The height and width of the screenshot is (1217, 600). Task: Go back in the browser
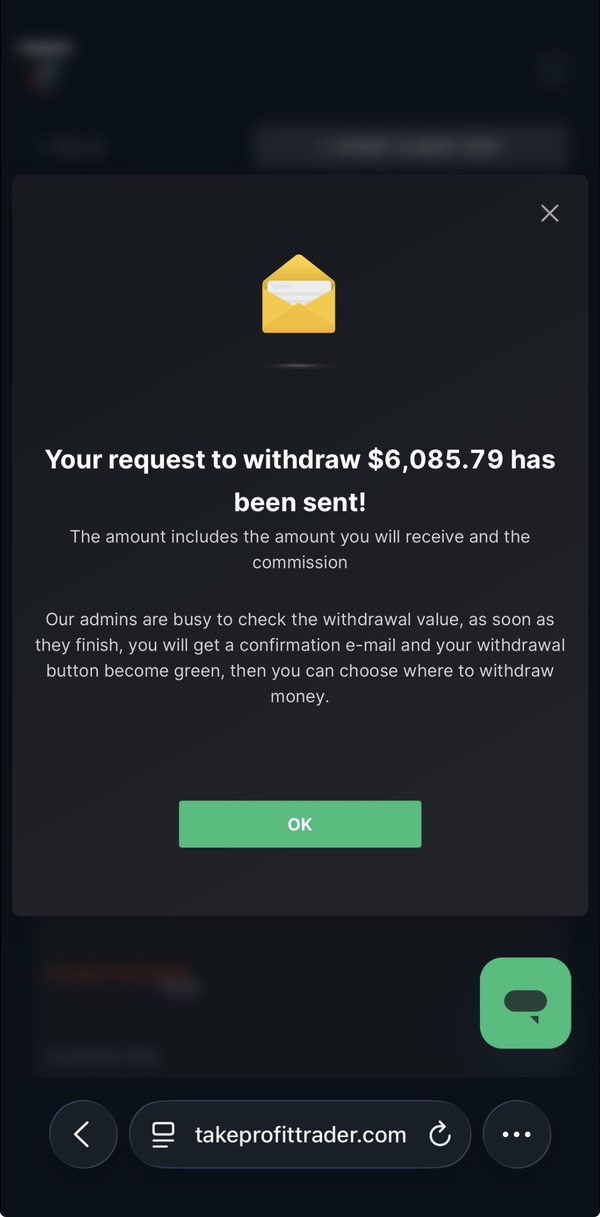point(82,1134)
